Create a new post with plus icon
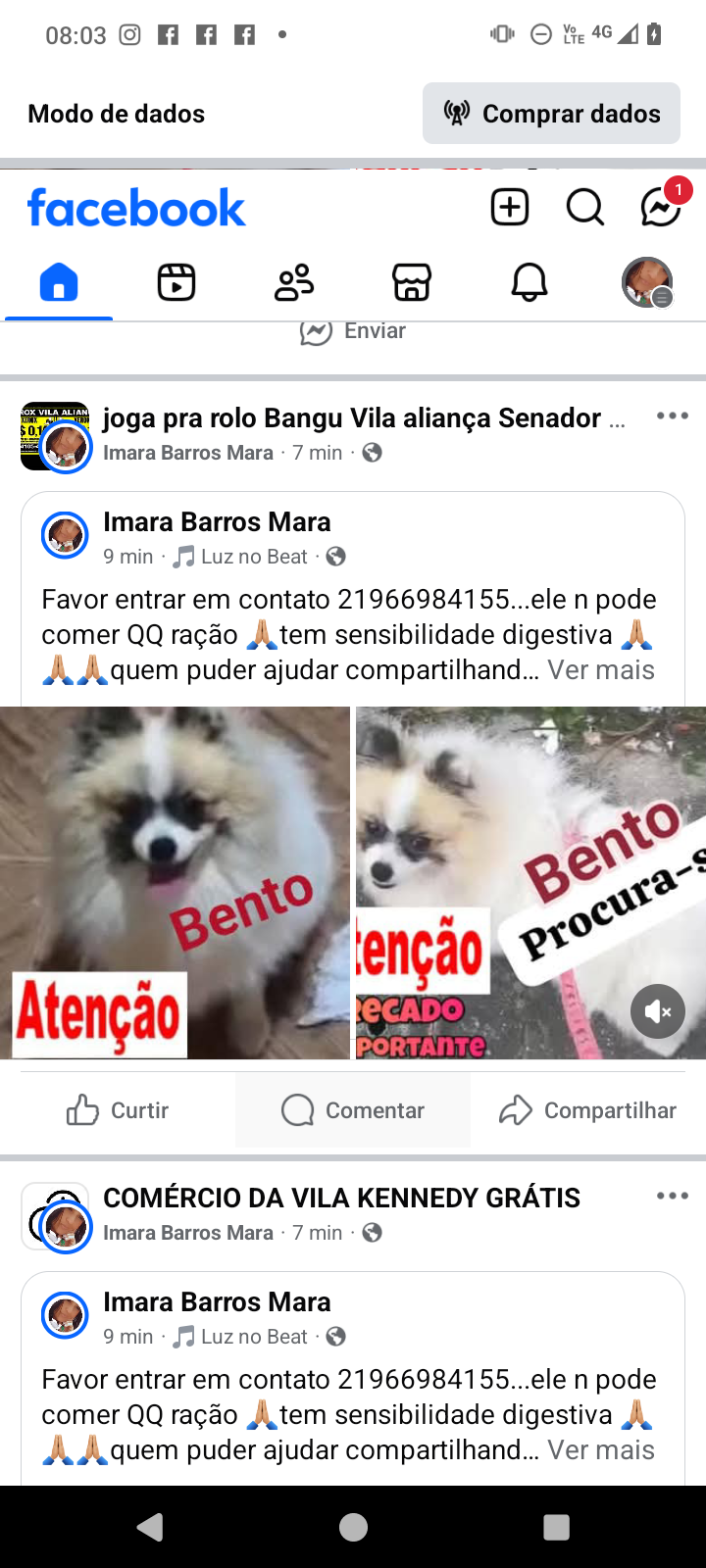This screenshot has height=1568, width=706. pyautogui.click(x=510, y=207)
